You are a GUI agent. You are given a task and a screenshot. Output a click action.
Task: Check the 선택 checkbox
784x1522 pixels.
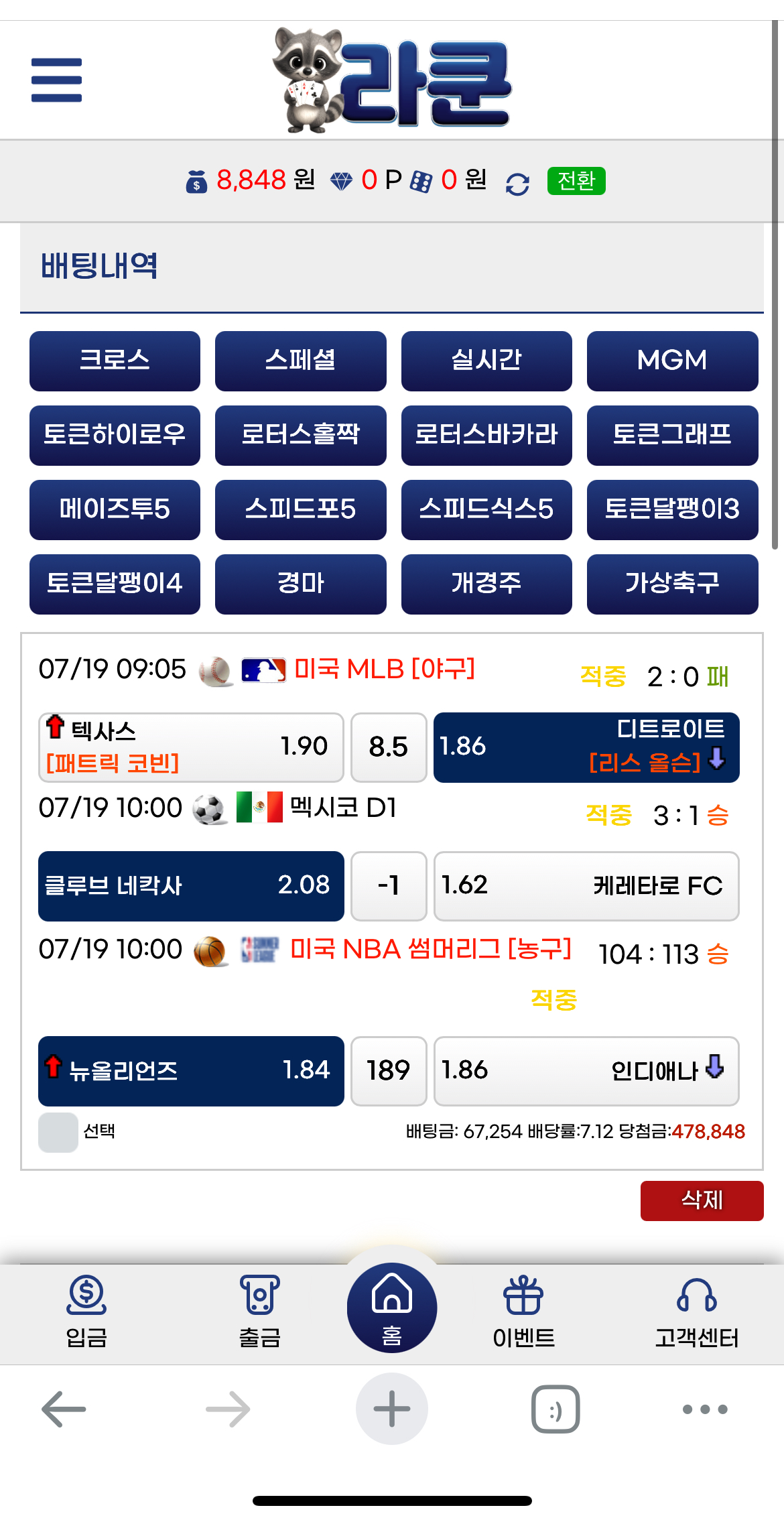click(58, 1133)
